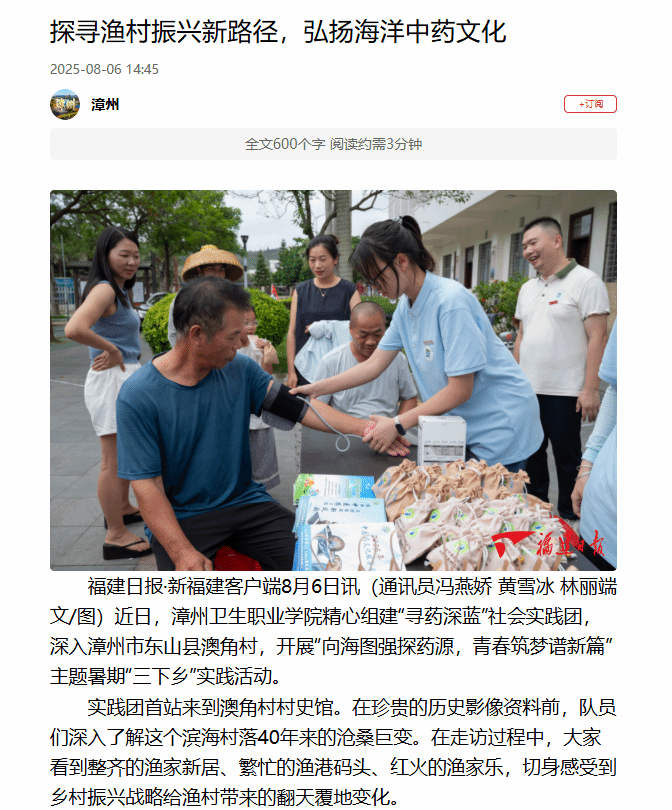672x810 pixels.
Task: Open the article's blood pressure check photo
Action: 333,380
